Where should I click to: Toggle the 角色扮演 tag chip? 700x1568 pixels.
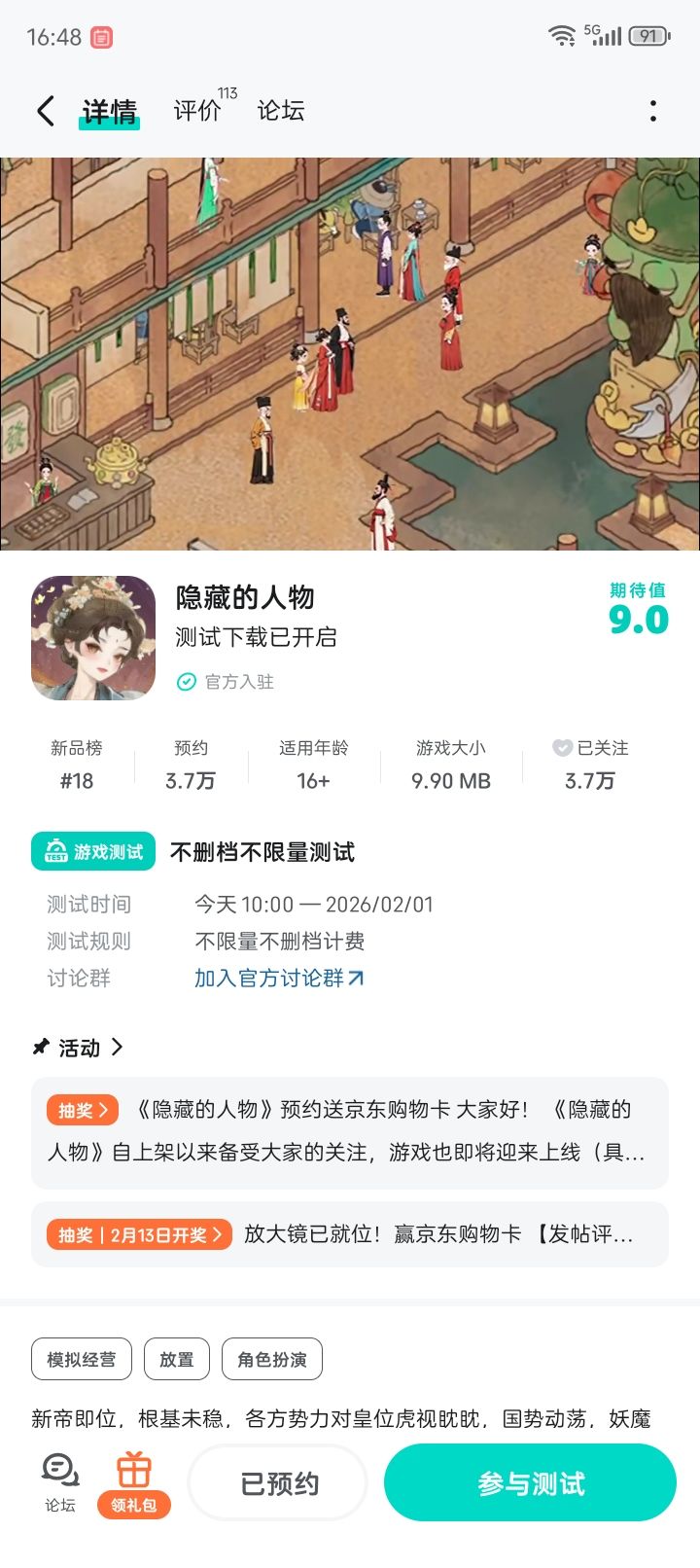point(271,1359)
